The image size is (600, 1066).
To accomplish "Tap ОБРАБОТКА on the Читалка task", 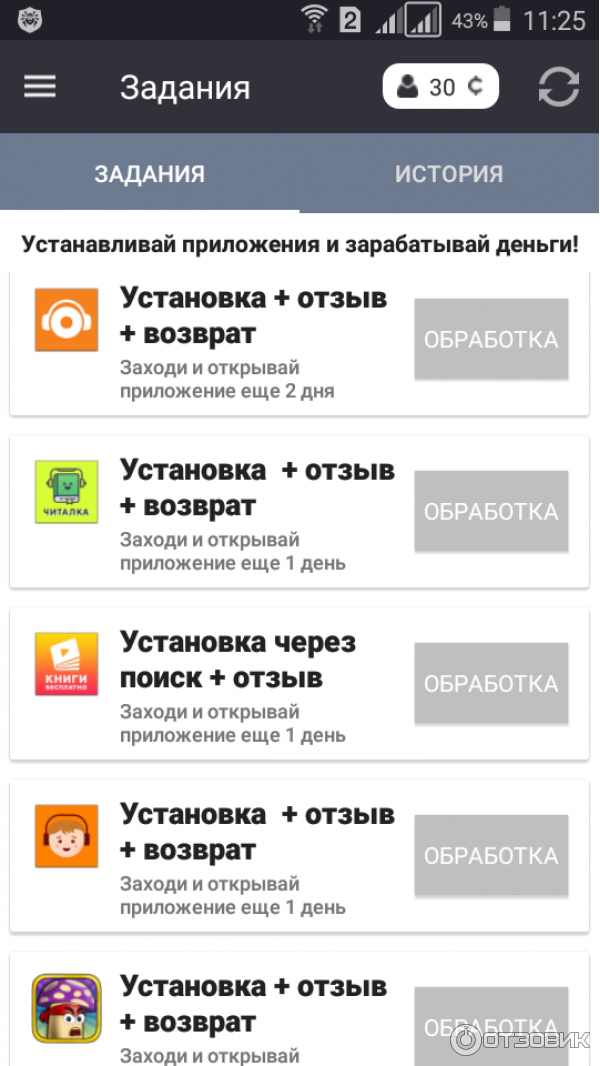I will coord(491,512).
